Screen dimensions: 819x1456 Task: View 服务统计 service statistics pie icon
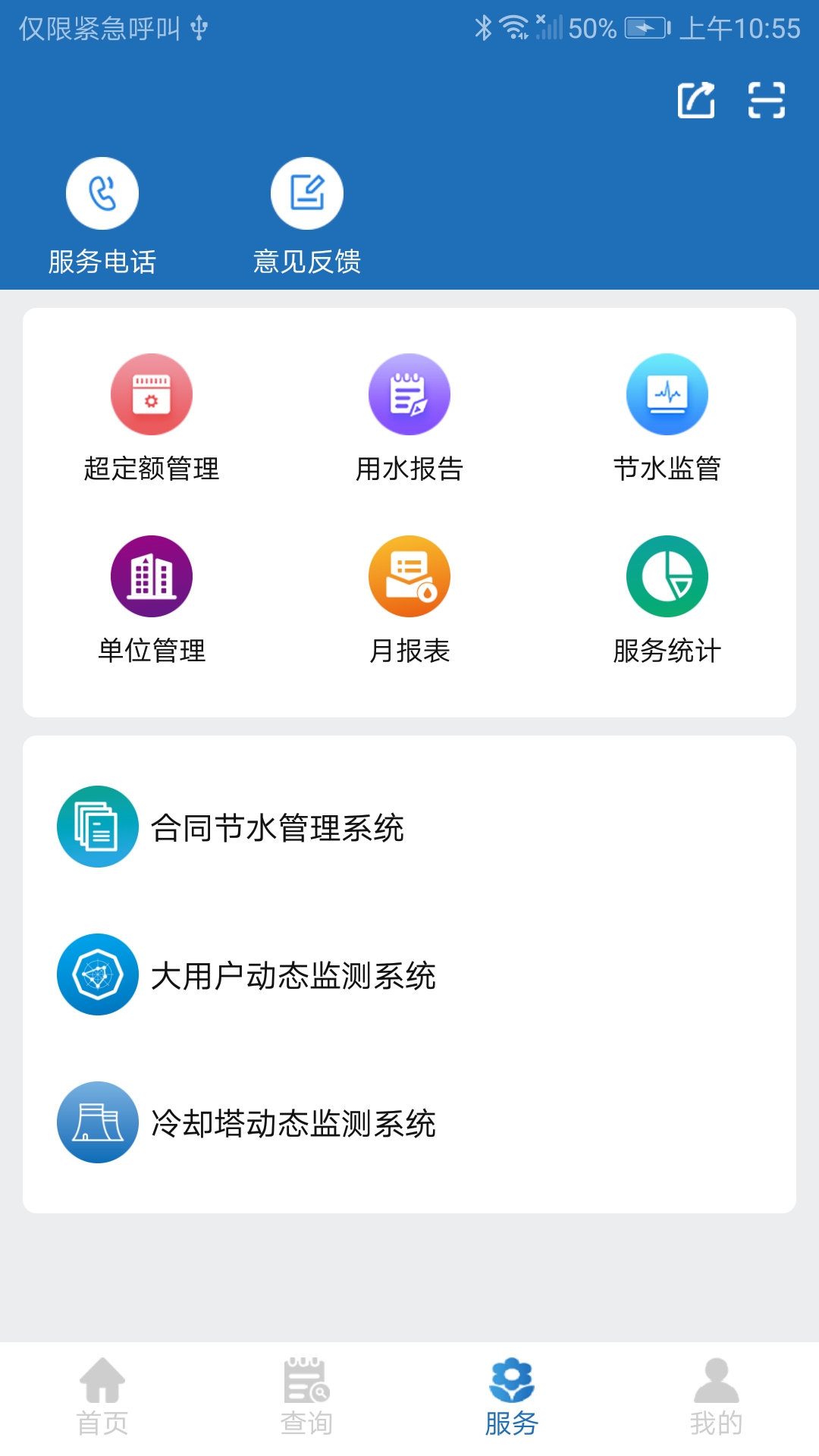point(667,576)
